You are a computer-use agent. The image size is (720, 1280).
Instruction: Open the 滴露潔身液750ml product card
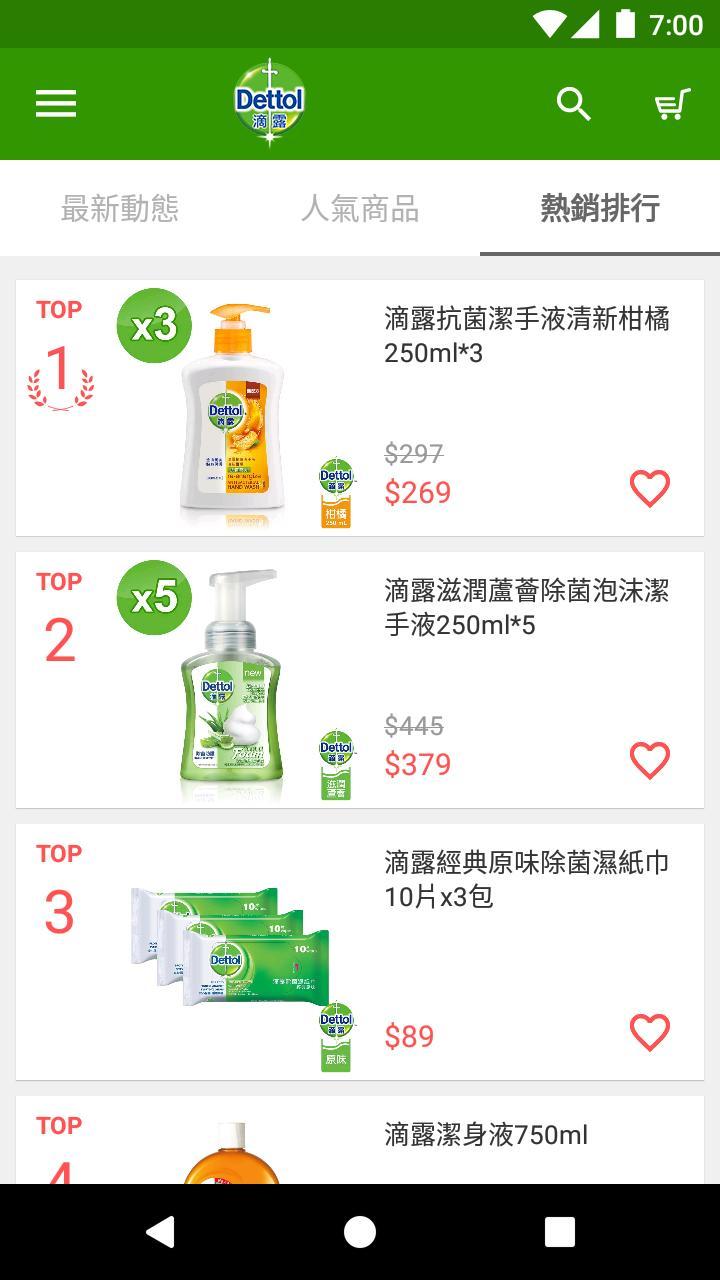click(x=486, y=1136)
